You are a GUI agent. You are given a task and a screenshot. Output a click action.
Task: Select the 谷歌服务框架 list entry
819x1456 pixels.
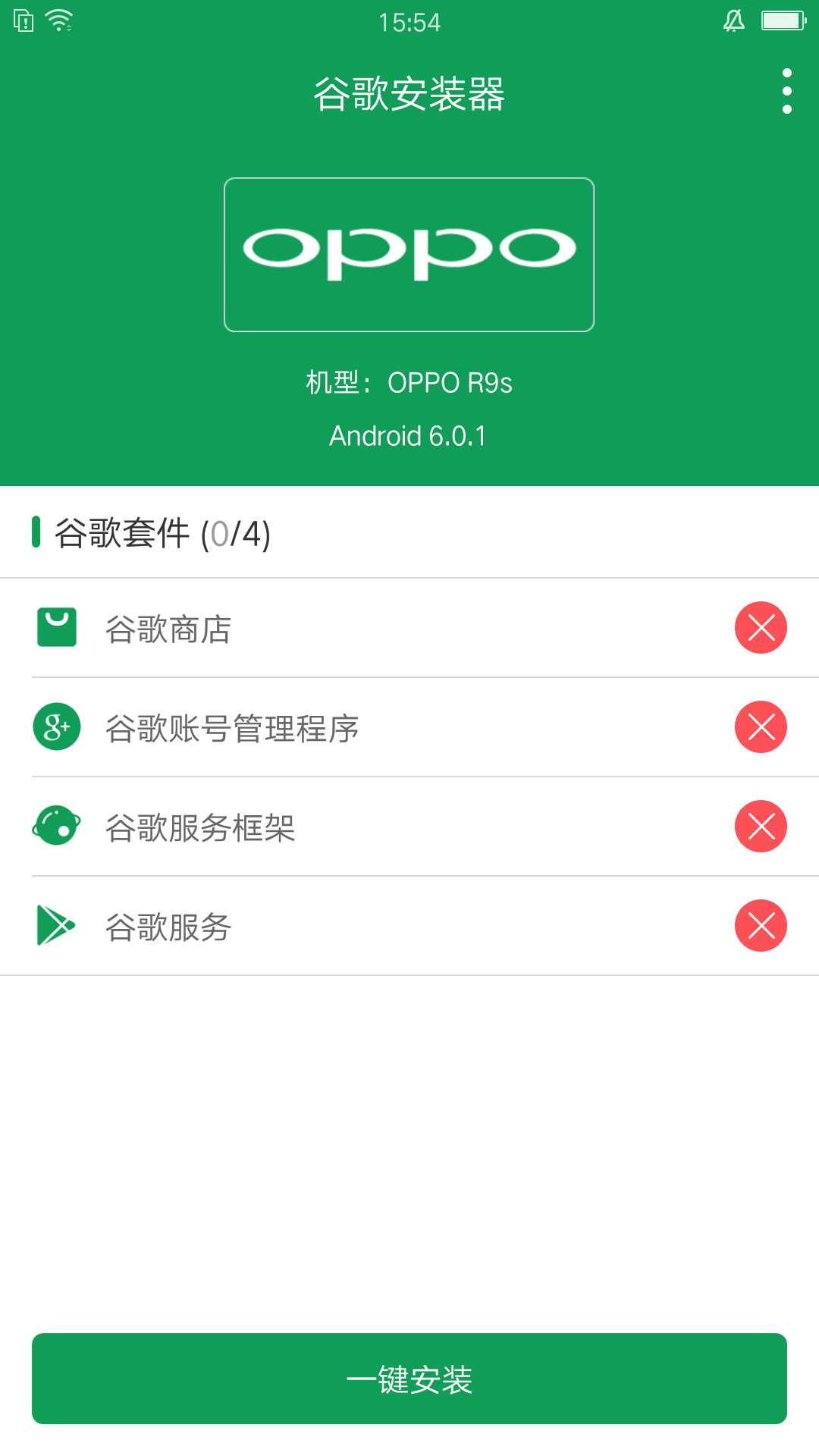coord(202,827)
